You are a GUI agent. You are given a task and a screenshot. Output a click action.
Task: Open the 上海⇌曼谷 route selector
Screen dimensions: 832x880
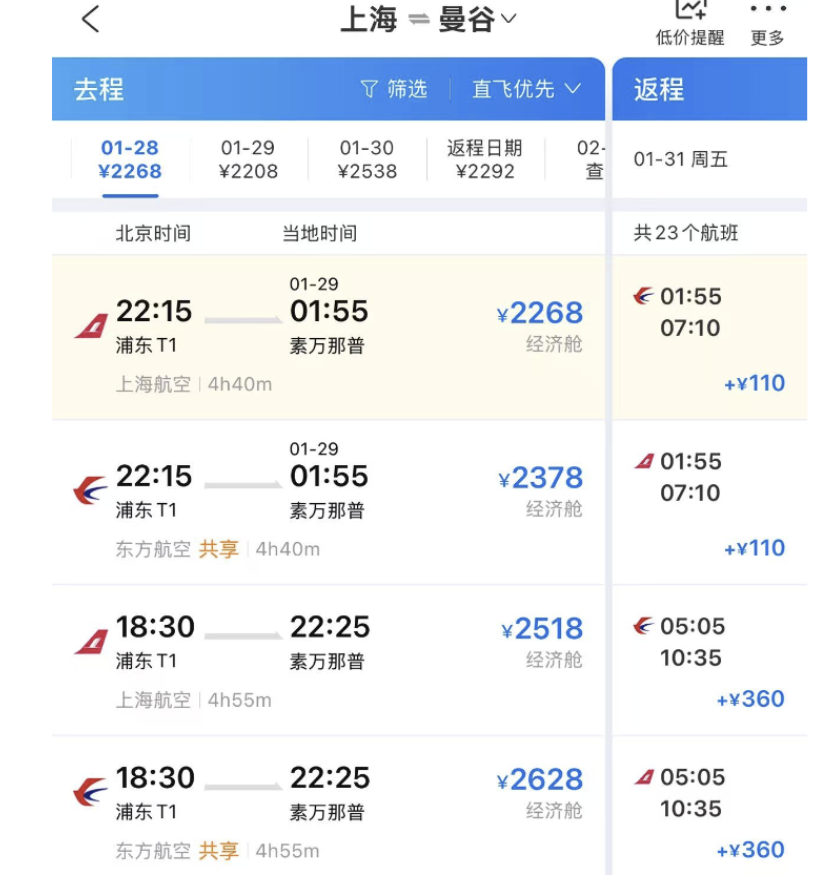point(428,20)
